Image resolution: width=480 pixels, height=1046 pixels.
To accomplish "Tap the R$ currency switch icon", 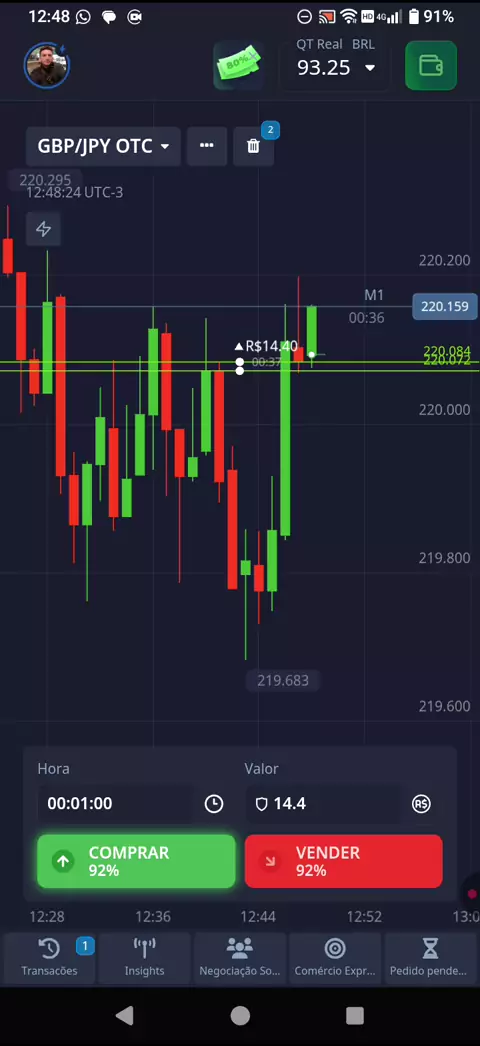I will tap(421, 803).
